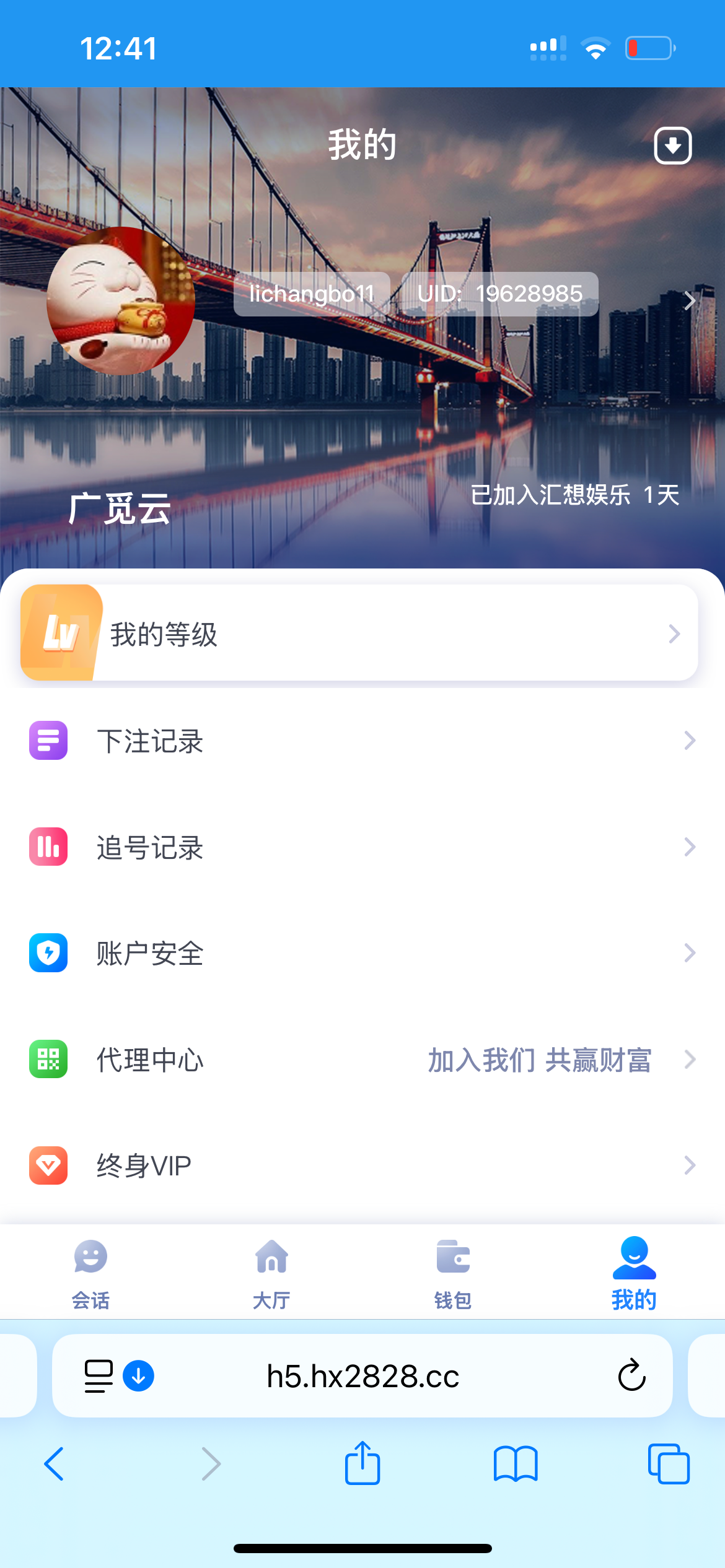Tap the lucky cat profile avatar
Viewport: 725px width, 1568px height.
click(x=120, y=300)
